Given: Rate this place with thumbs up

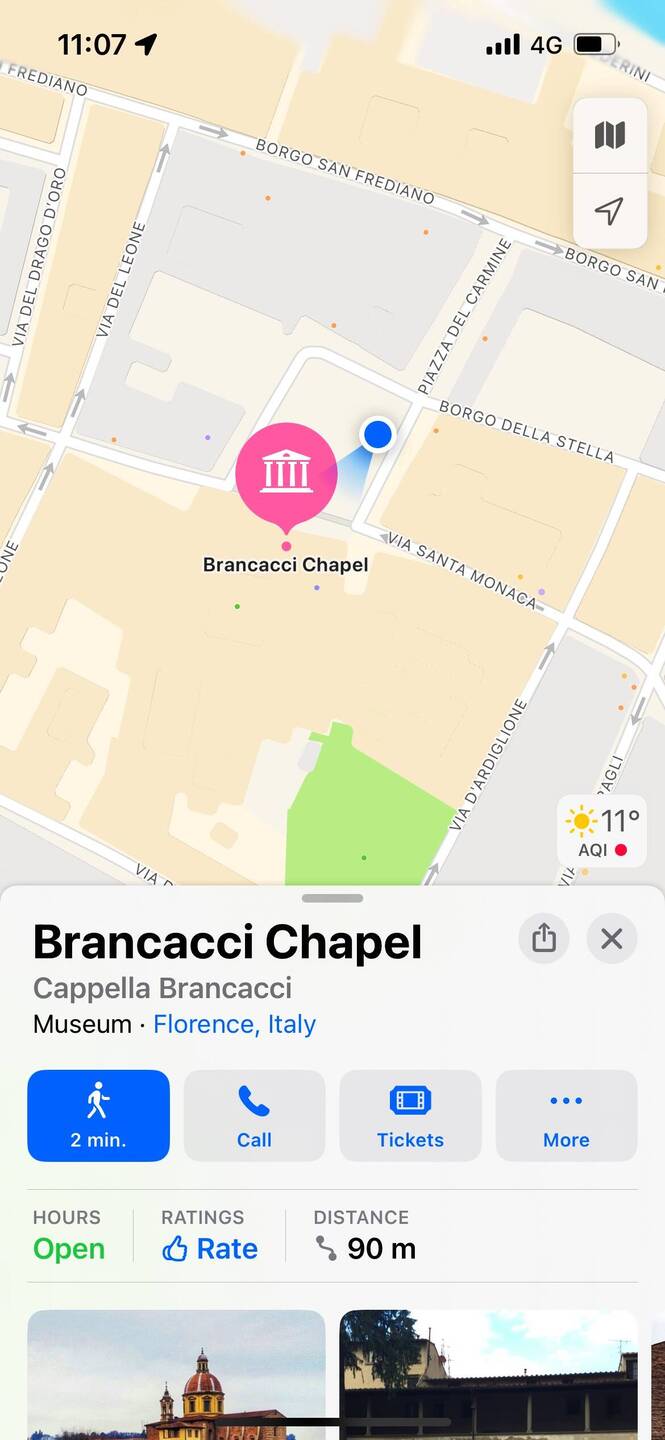Looking at the screenshot, I should pyautogui.click(x=210, y=1249).
